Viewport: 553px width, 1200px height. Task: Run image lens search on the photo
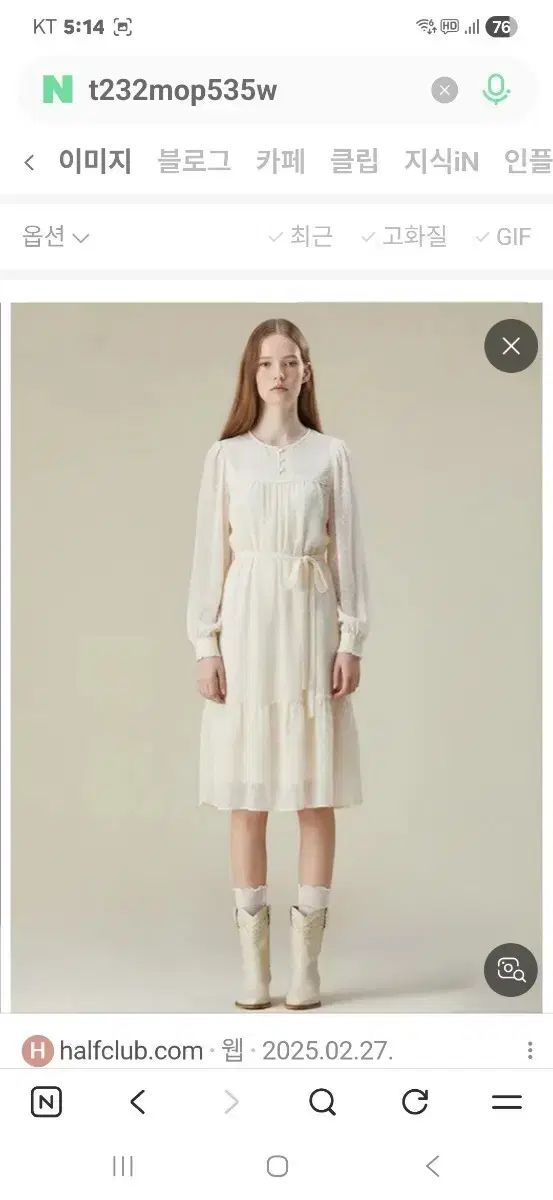(511, 968)
